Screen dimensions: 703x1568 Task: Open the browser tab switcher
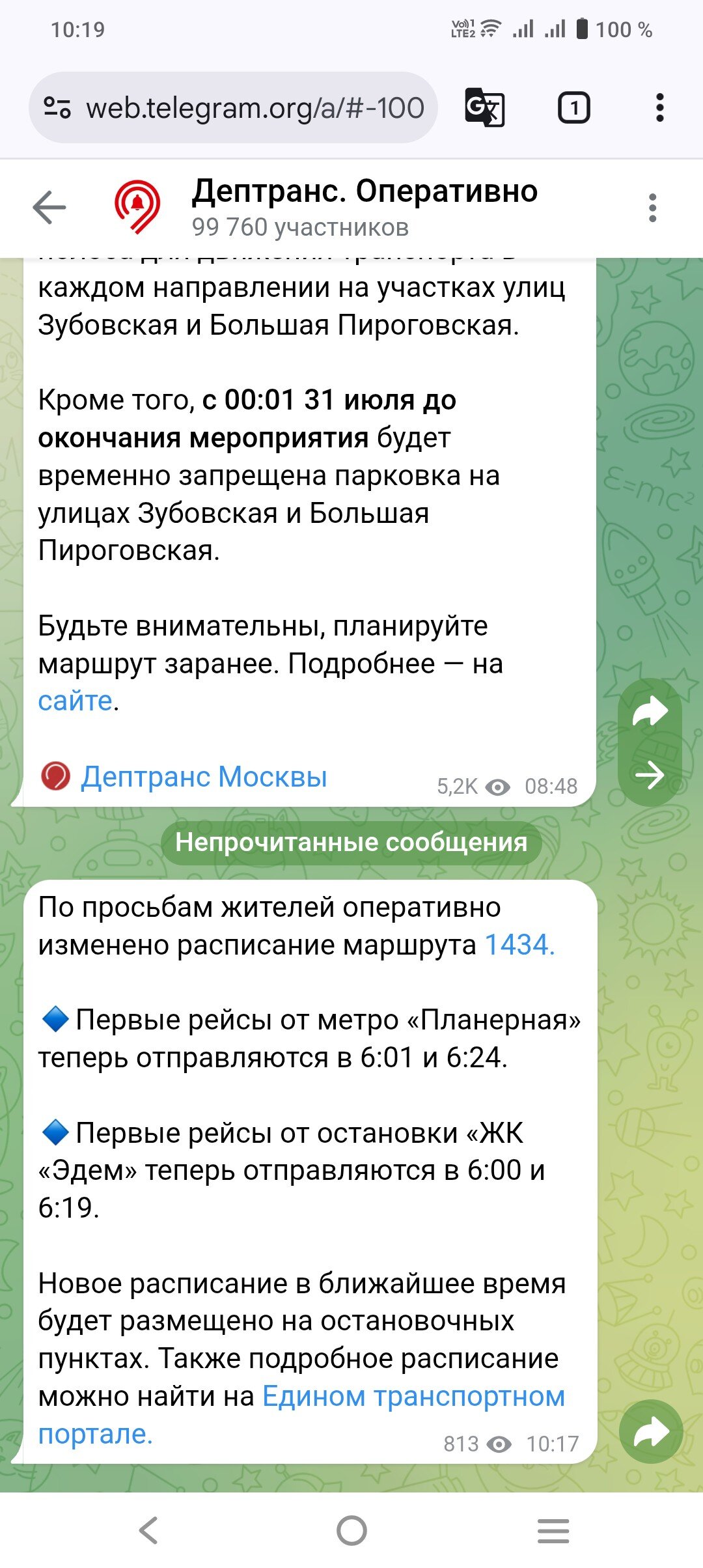point(574,107)
